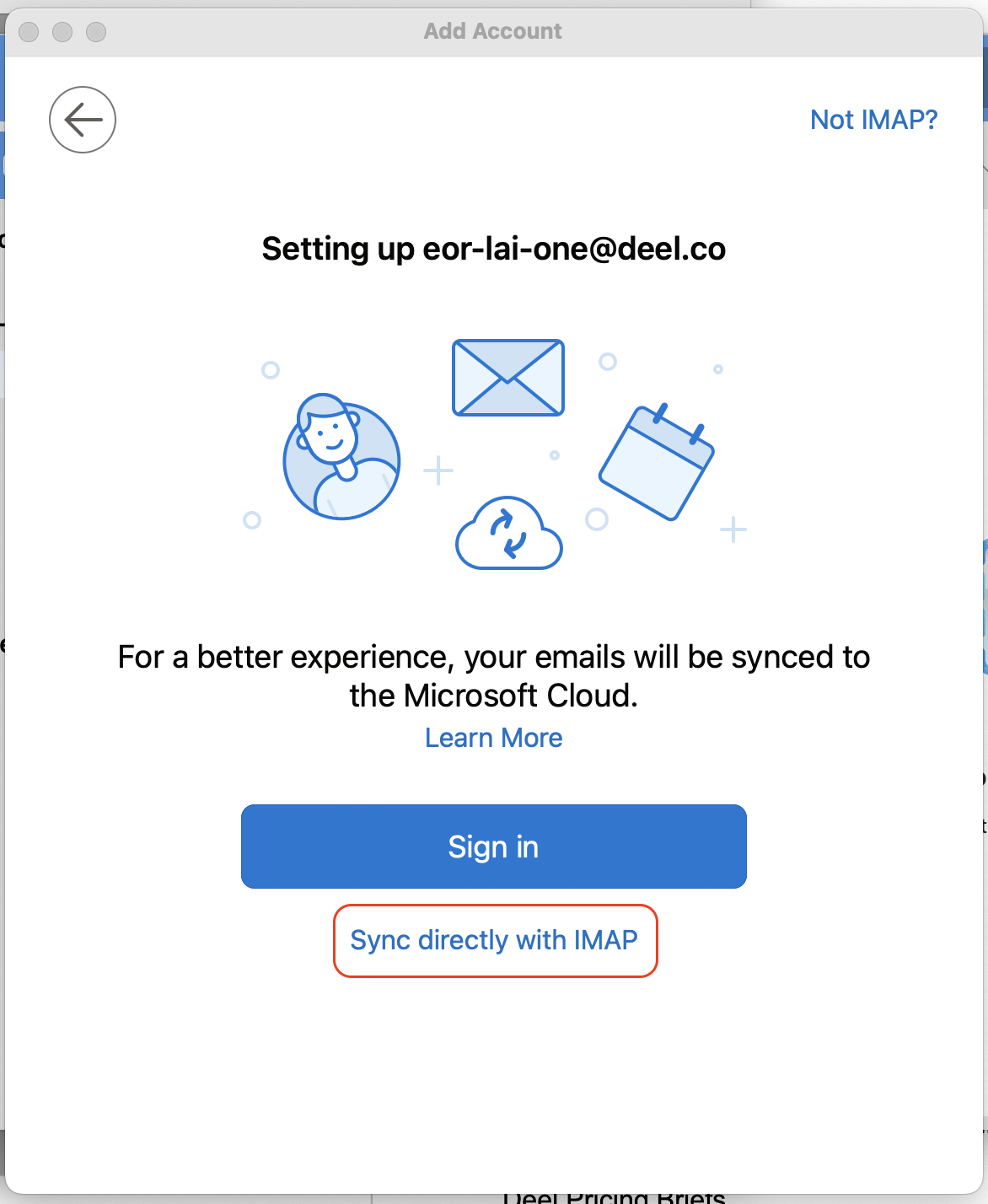Choose Sync directly with IMAP

(494, 940)
